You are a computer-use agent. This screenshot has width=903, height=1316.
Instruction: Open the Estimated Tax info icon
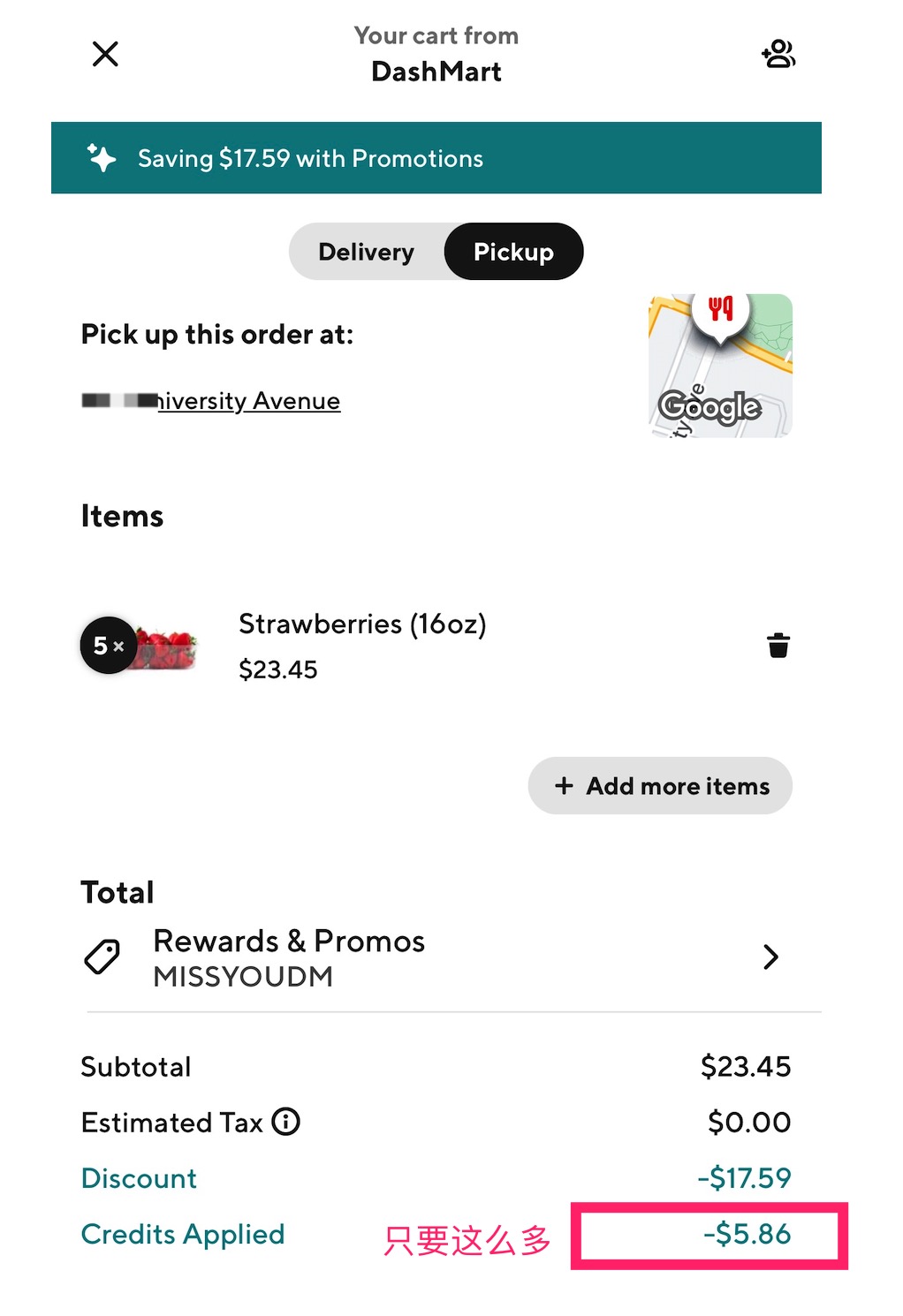(285, 1122)
